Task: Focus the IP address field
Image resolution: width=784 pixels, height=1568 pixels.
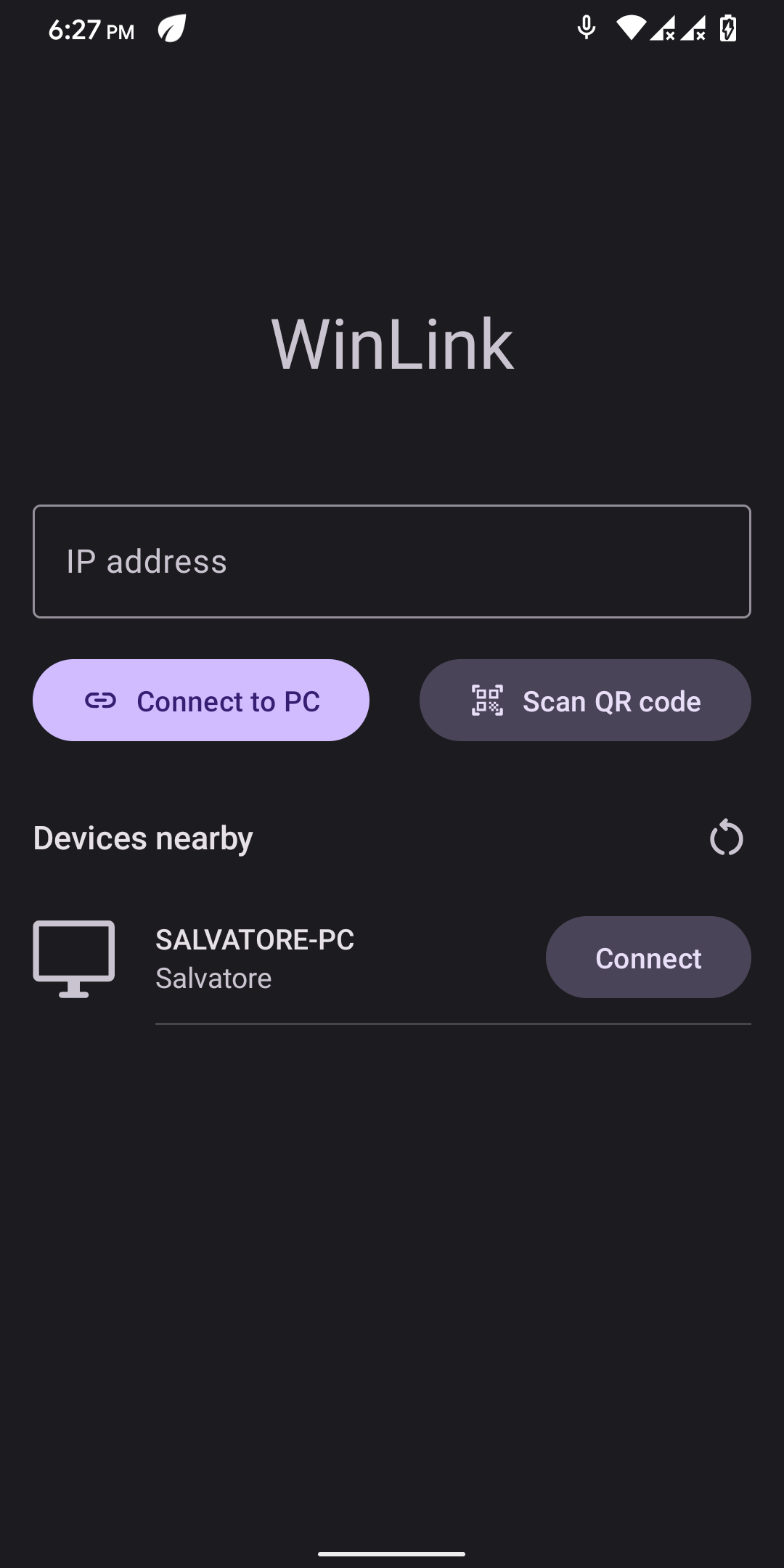Action: coord(392,561)
